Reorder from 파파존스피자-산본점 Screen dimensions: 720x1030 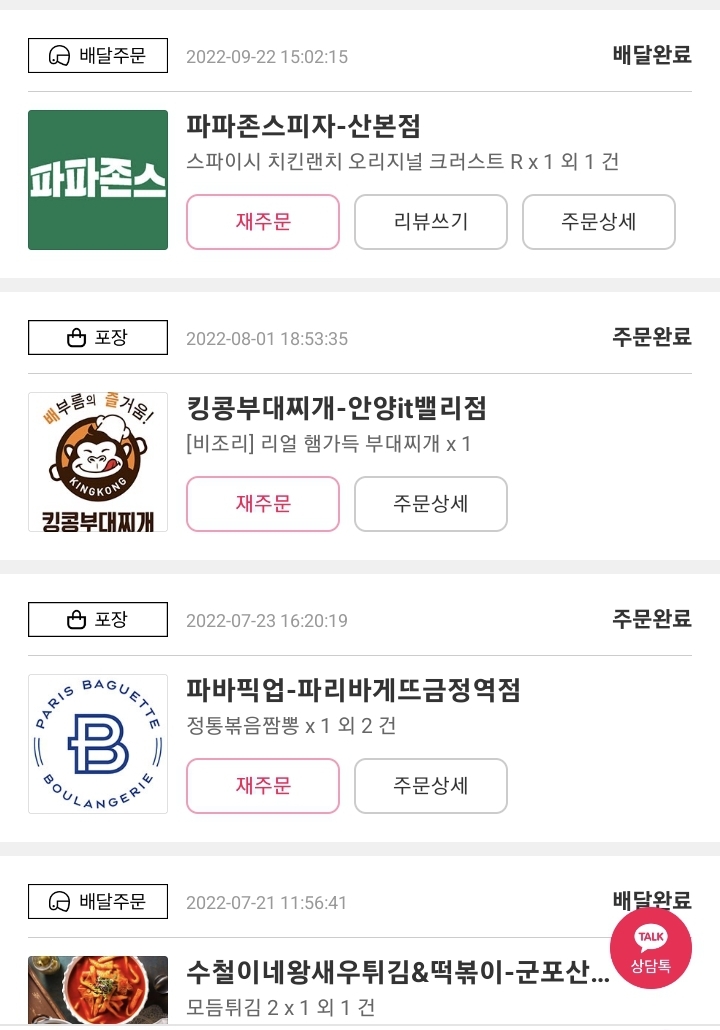tap(263, 222)
